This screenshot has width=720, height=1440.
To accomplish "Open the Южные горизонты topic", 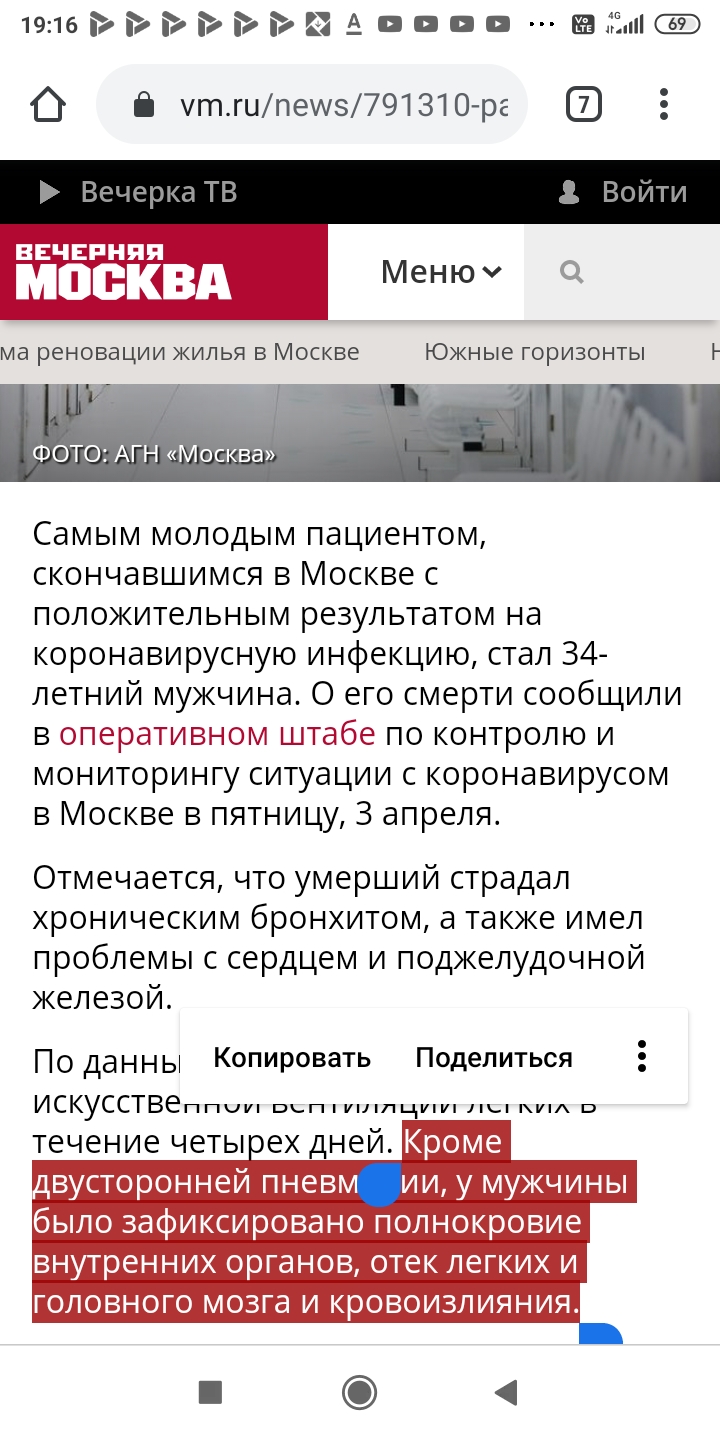I will pos(534,352).
